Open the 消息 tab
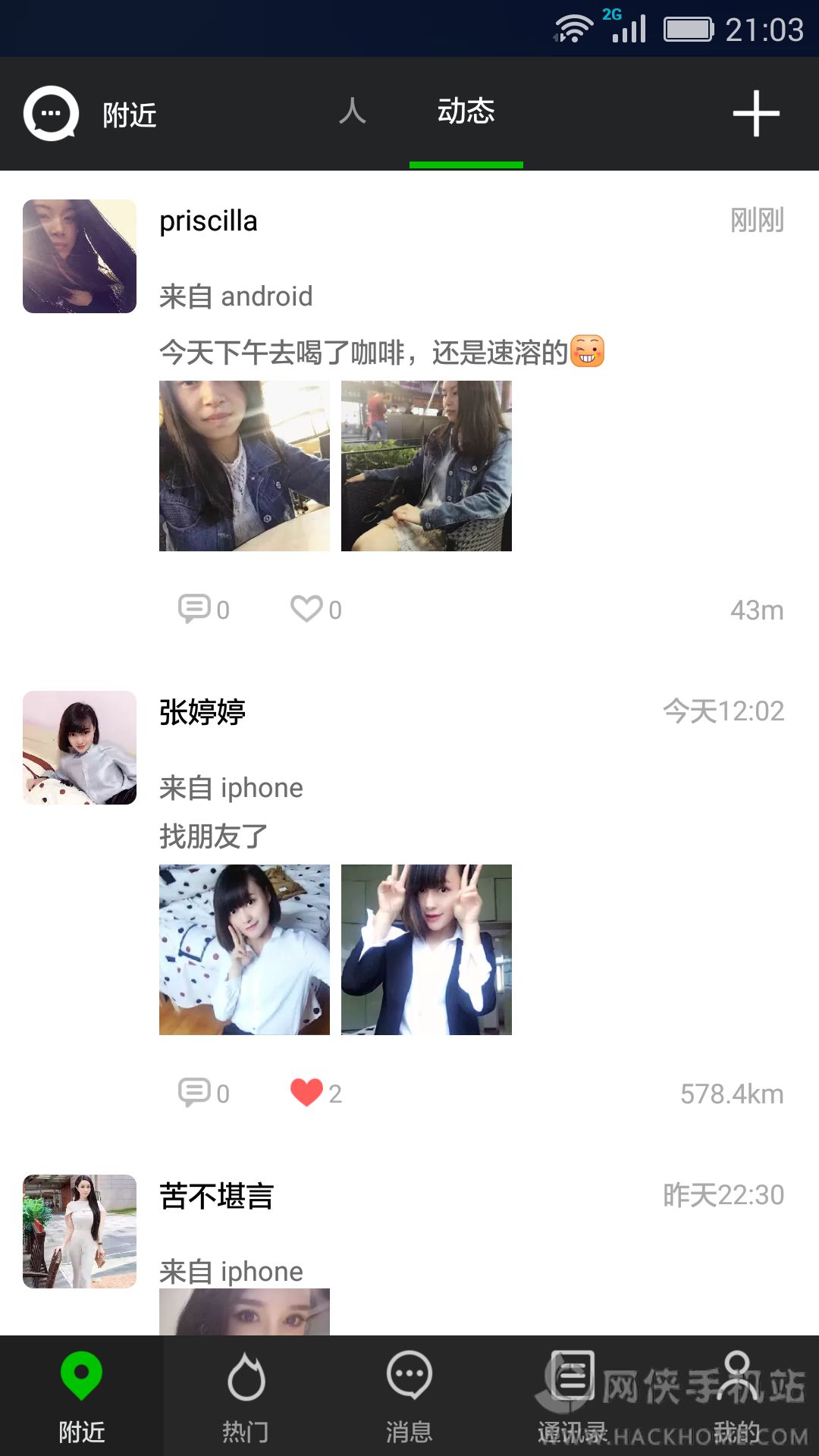Image resolution: width=819 pixels, height=1456 pixels. pos(409,1397)
